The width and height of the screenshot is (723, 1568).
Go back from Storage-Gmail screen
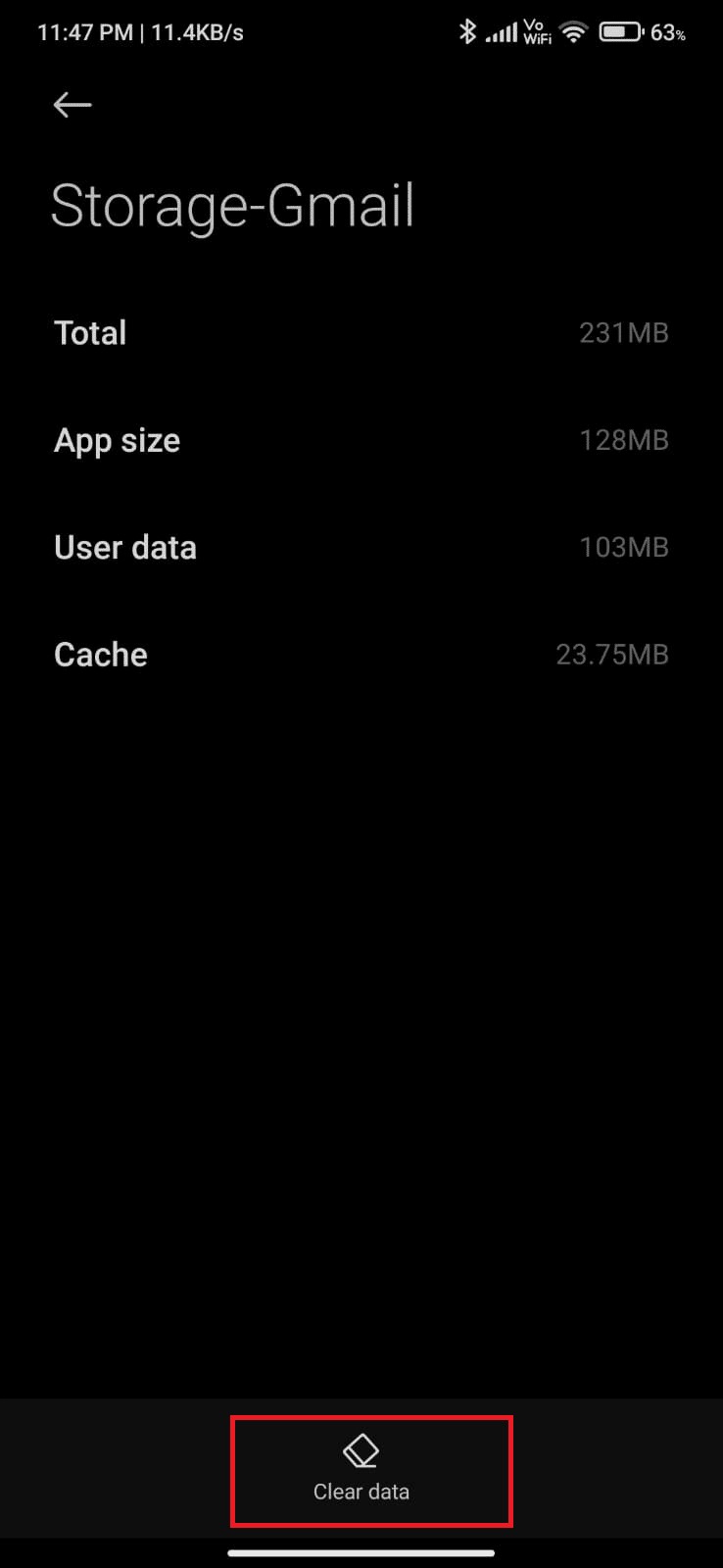72,105
